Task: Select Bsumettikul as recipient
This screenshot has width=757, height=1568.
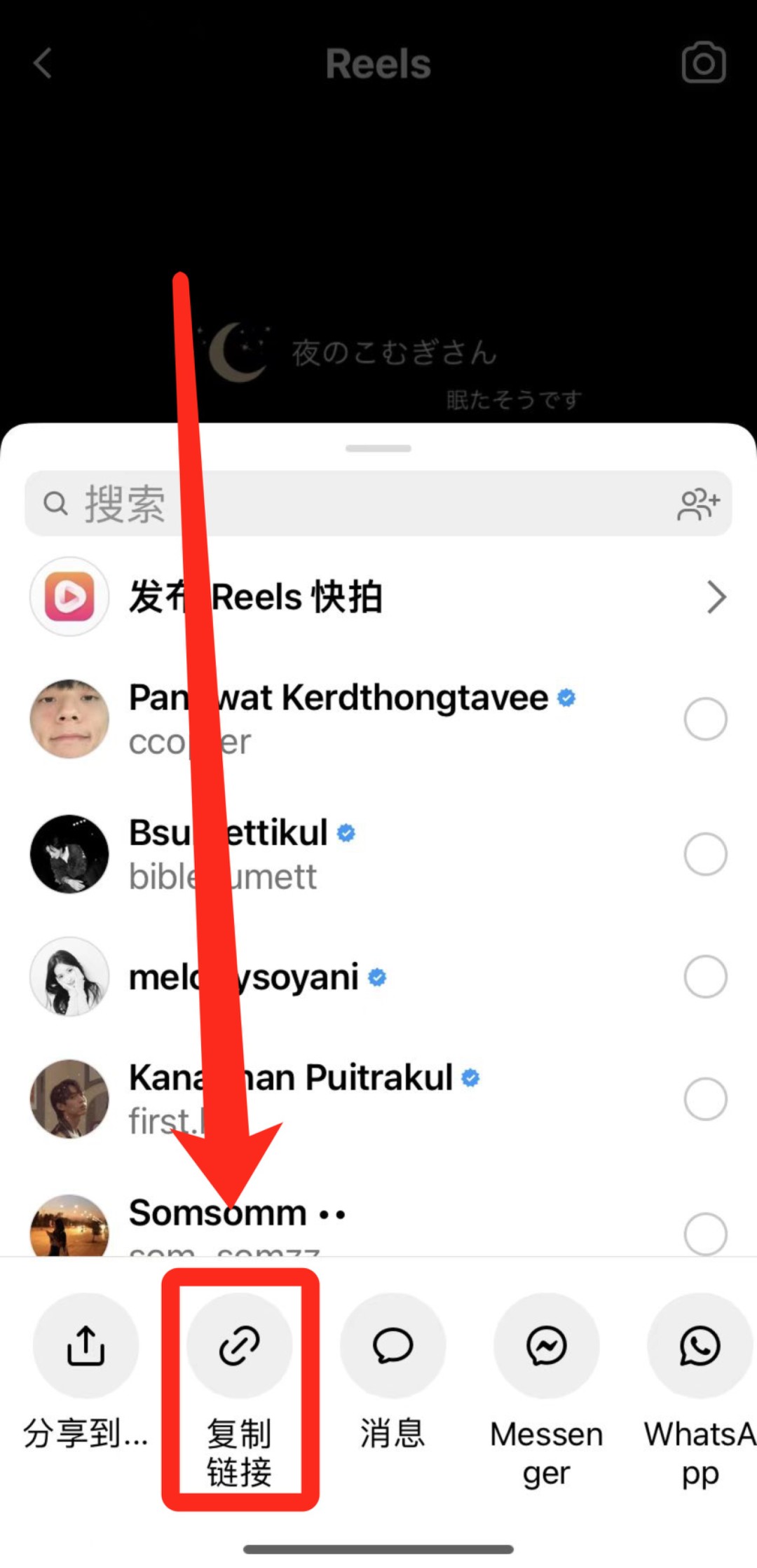Action: [x=704, y=854]
